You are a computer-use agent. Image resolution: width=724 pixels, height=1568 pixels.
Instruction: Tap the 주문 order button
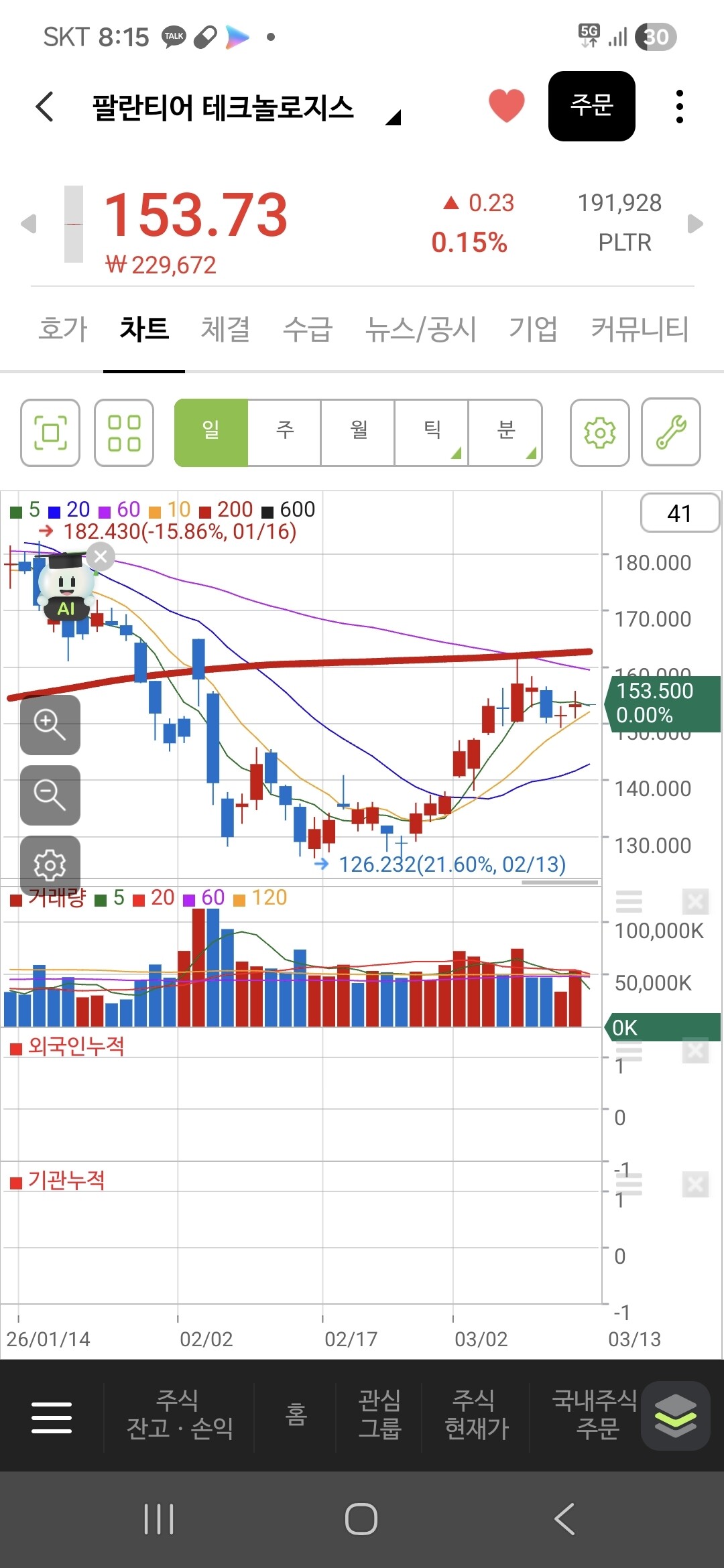coord(591,106)
